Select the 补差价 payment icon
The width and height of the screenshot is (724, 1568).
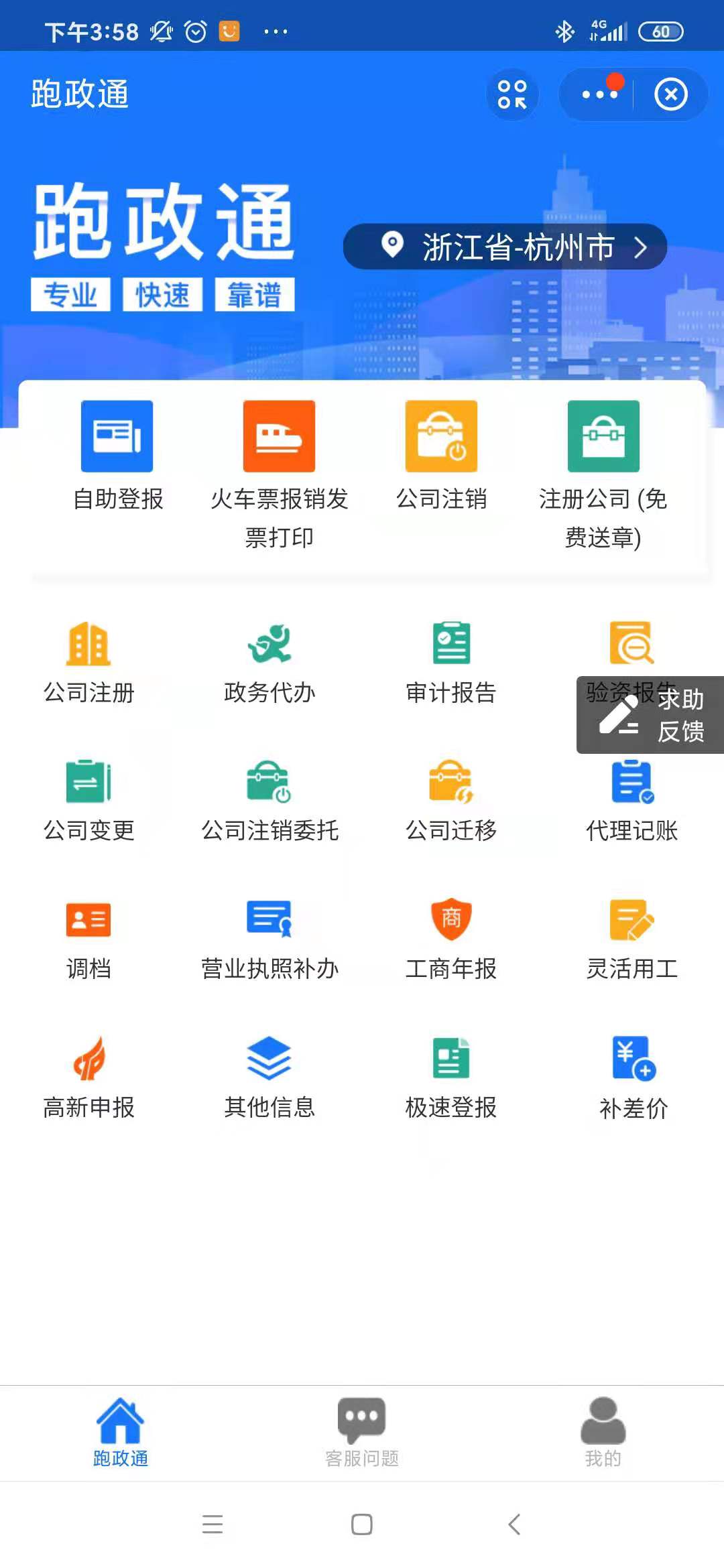coord(631,1059)
